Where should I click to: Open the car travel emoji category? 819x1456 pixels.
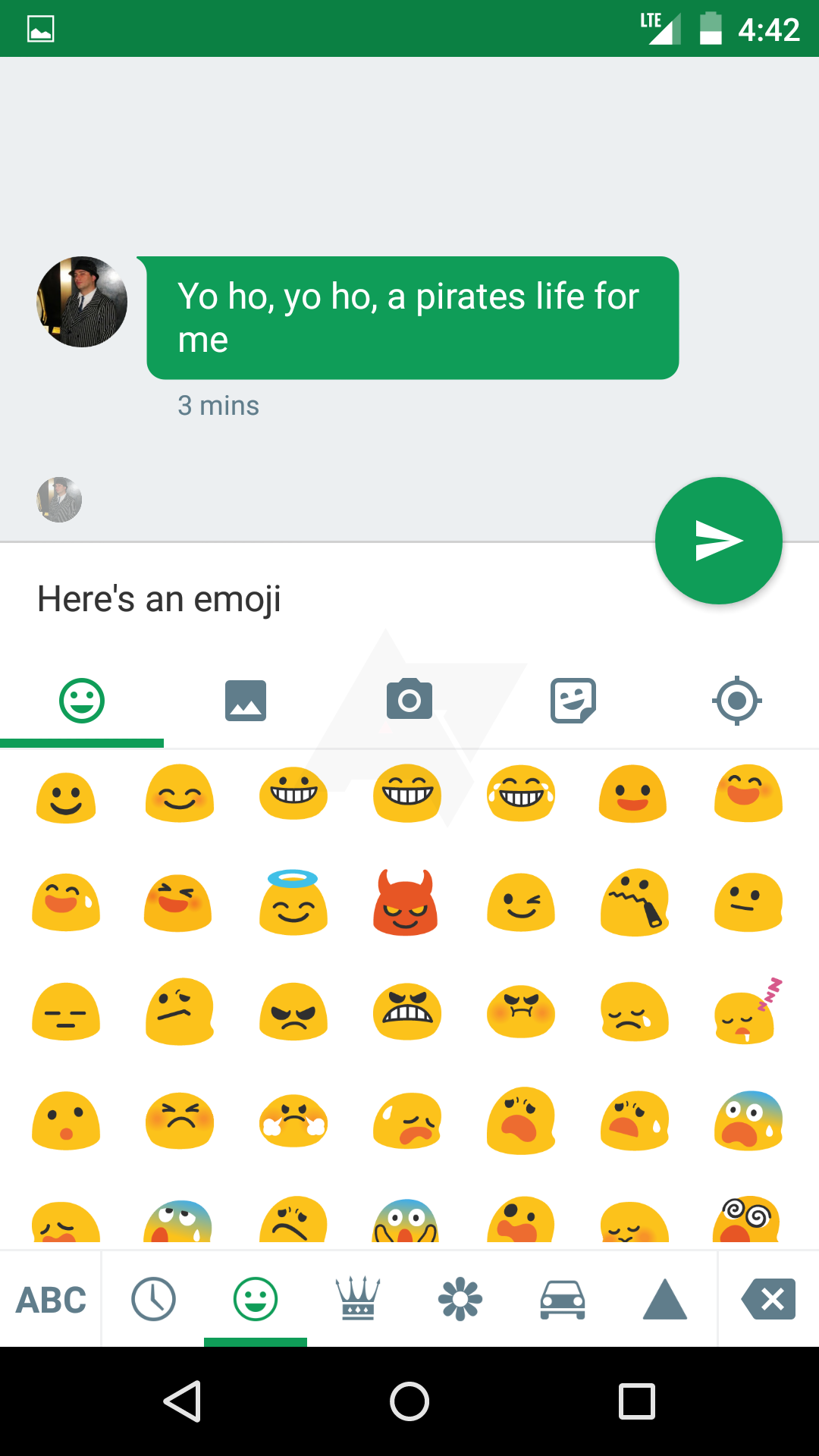tap(562, 1300)
